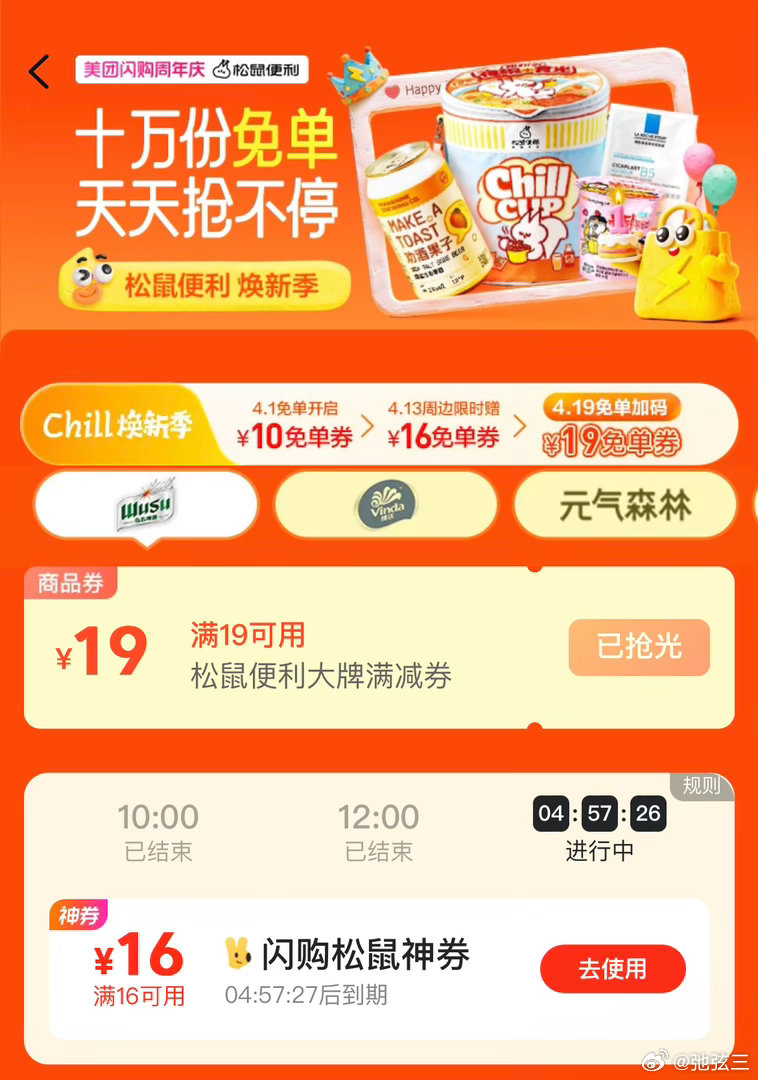Image resolution: width=758 pixels, height=1080 pixels.
Task: Switch to the 元气森林 brand tab
Action: coord(625,505)
